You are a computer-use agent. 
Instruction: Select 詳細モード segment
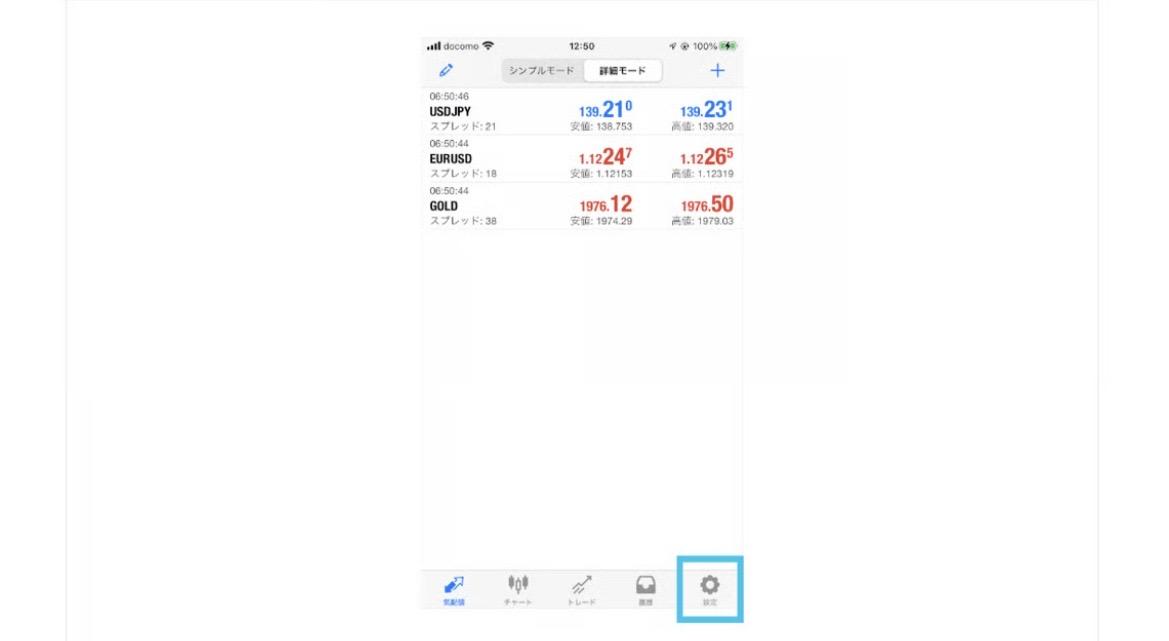pyautogui.click(x=623, y=70)
